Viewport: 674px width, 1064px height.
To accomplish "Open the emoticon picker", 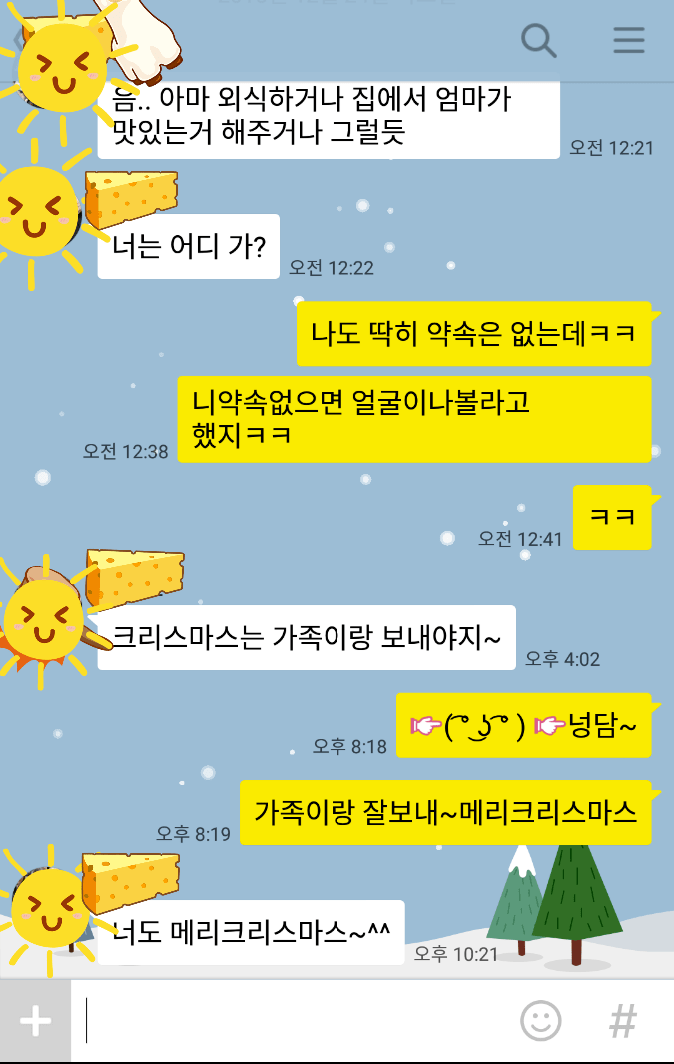I will pos(541,1021).
